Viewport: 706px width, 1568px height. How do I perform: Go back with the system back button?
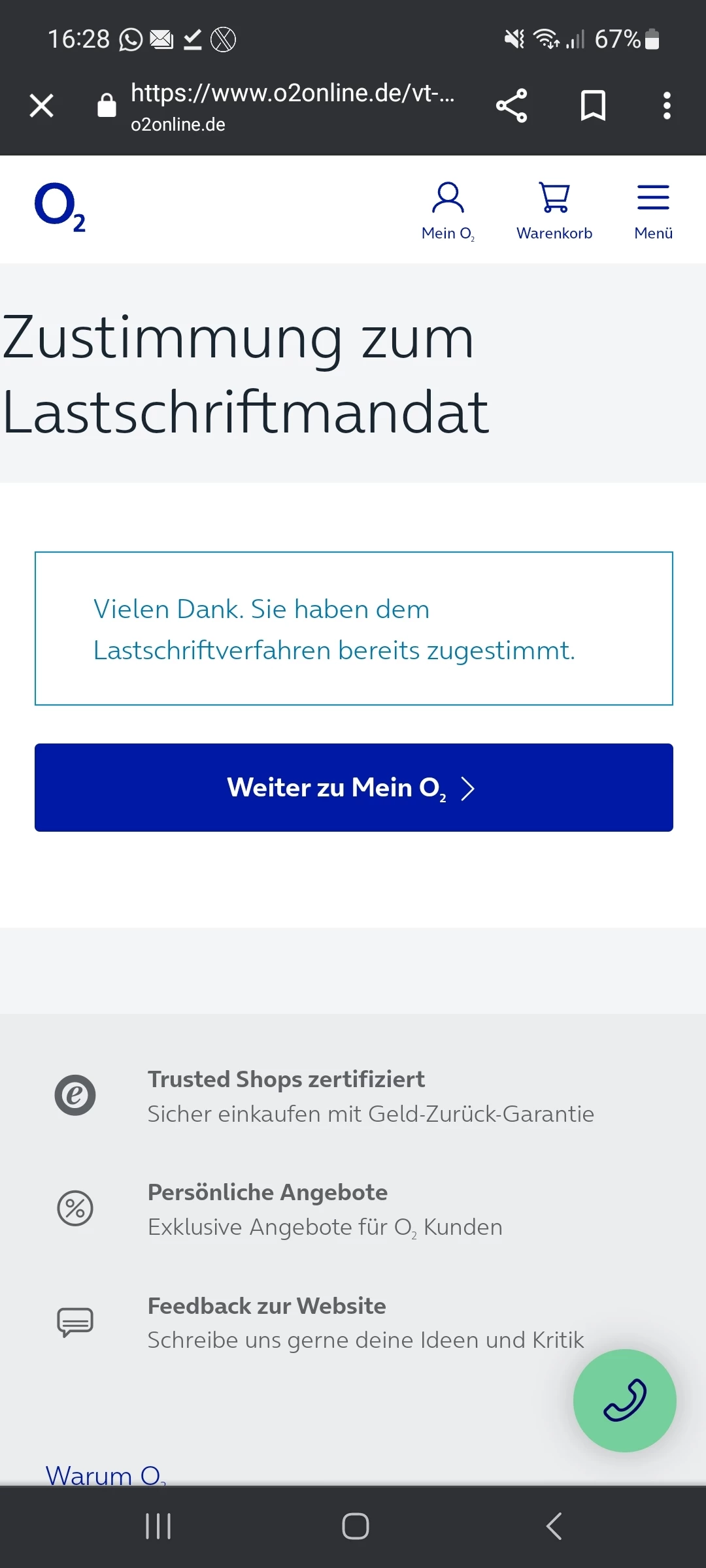click(553, 1526)
